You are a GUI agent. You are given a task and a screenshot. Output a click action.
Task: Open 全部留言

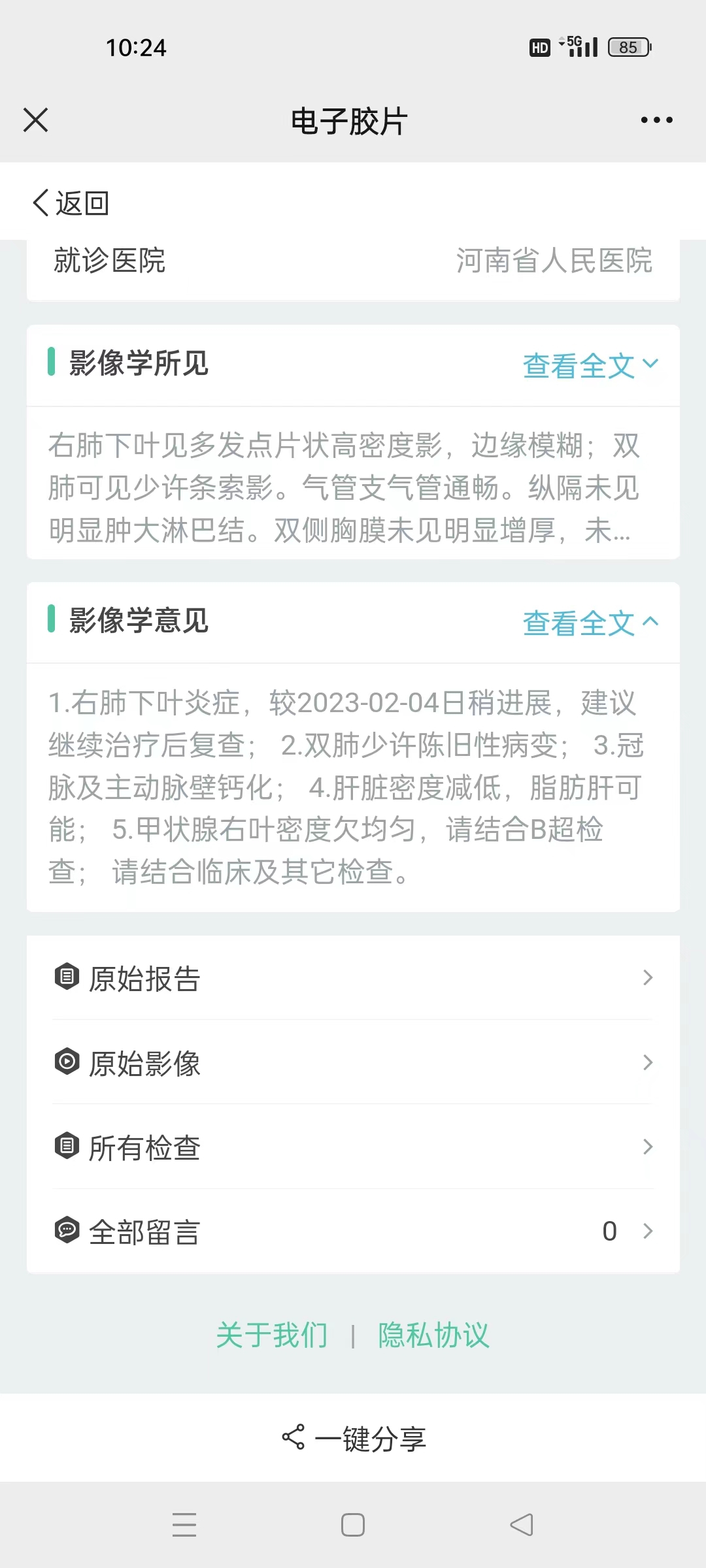353,1232
